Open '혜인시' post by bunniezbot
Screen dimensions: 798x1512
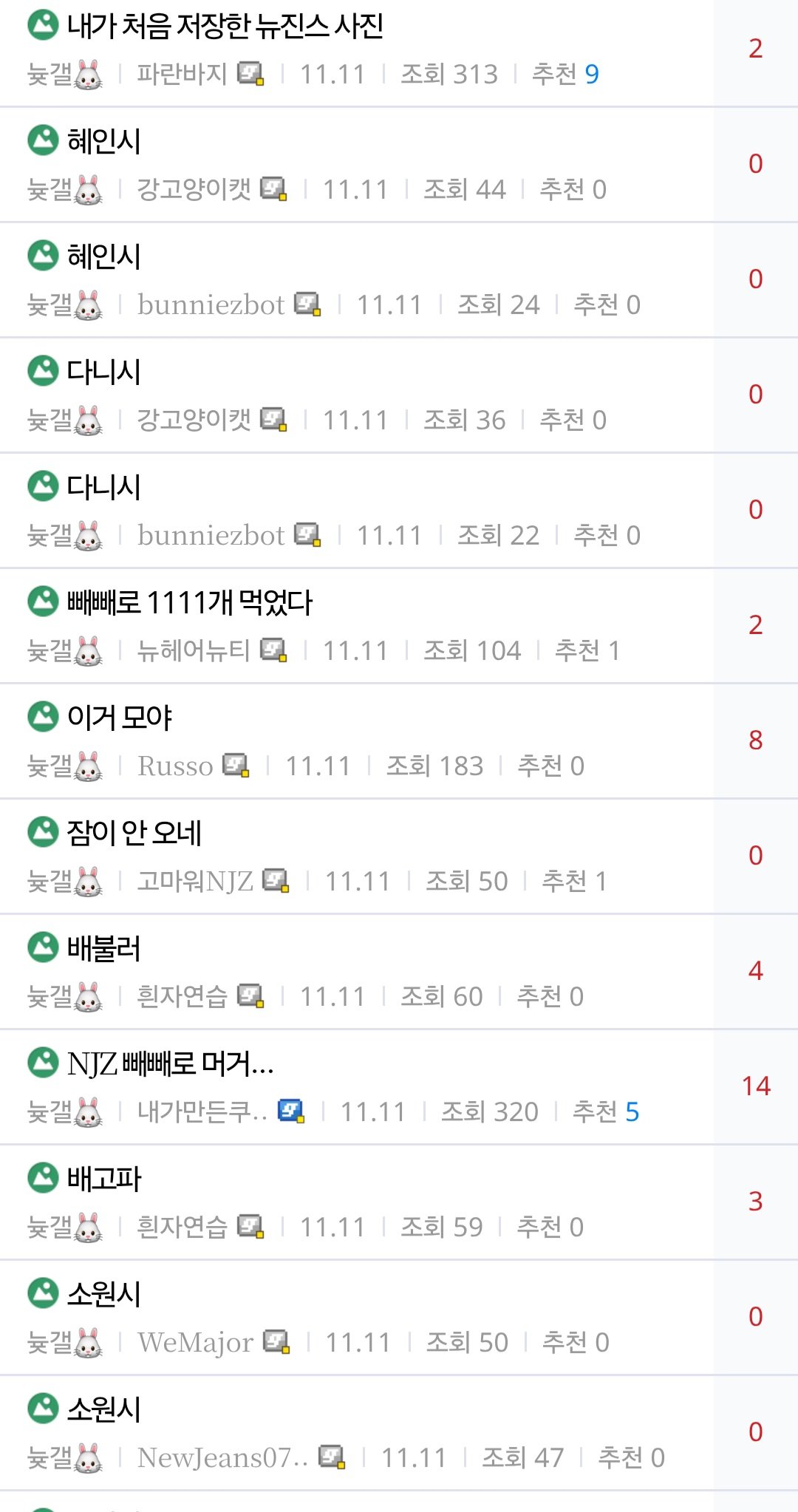[103, 256]
